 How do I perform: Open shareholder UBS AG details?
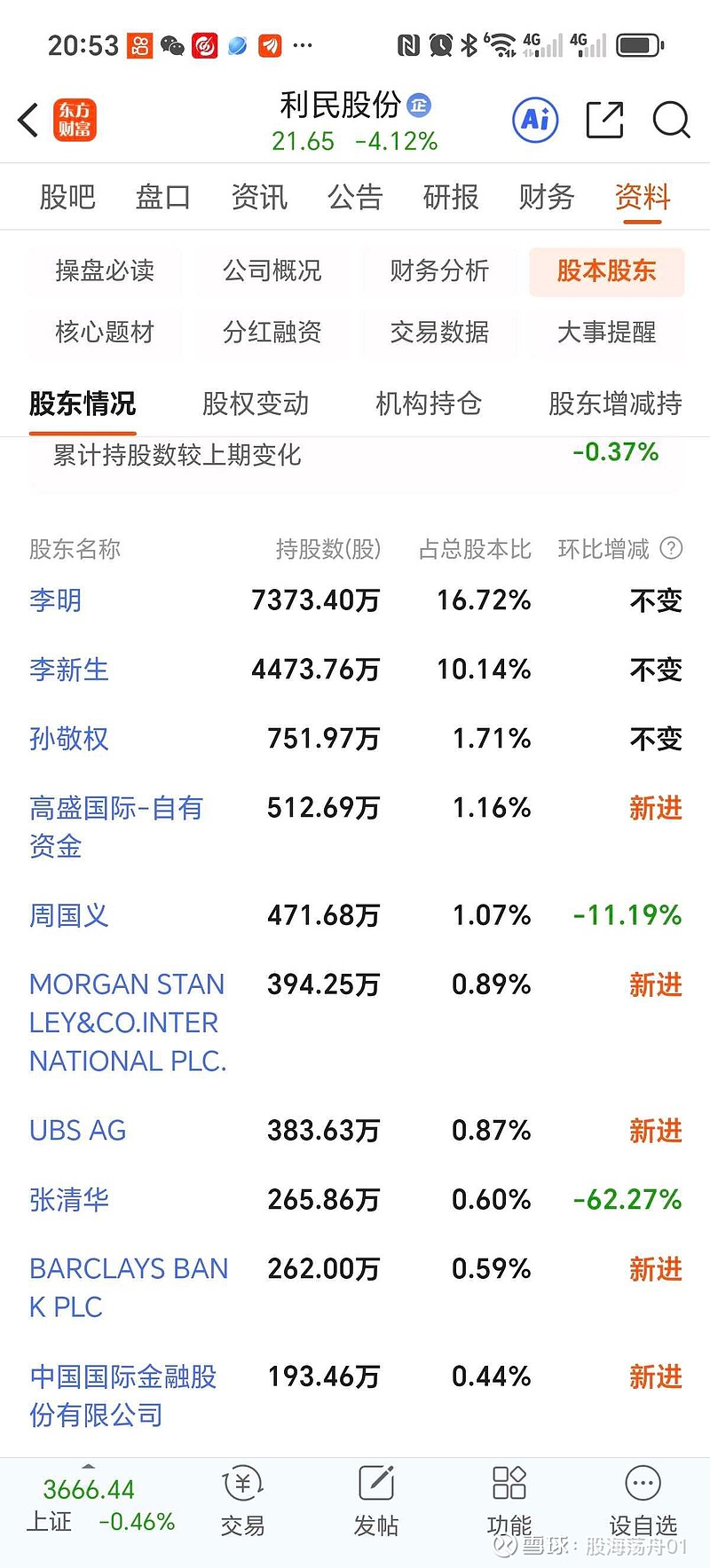(x=77, y=1131)
